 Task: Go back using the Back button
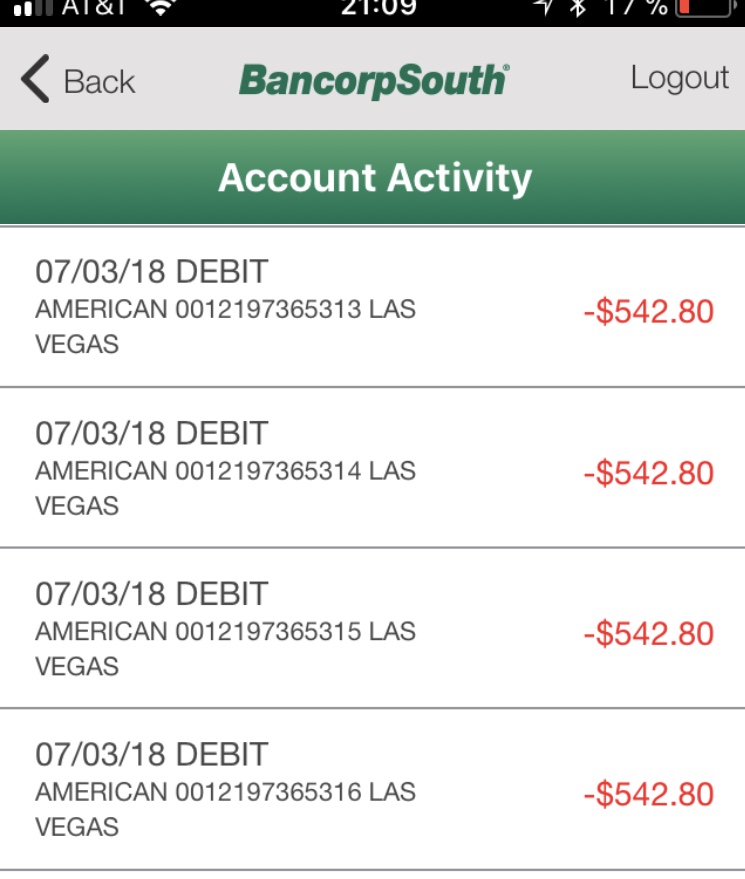(x=78, y=80)
